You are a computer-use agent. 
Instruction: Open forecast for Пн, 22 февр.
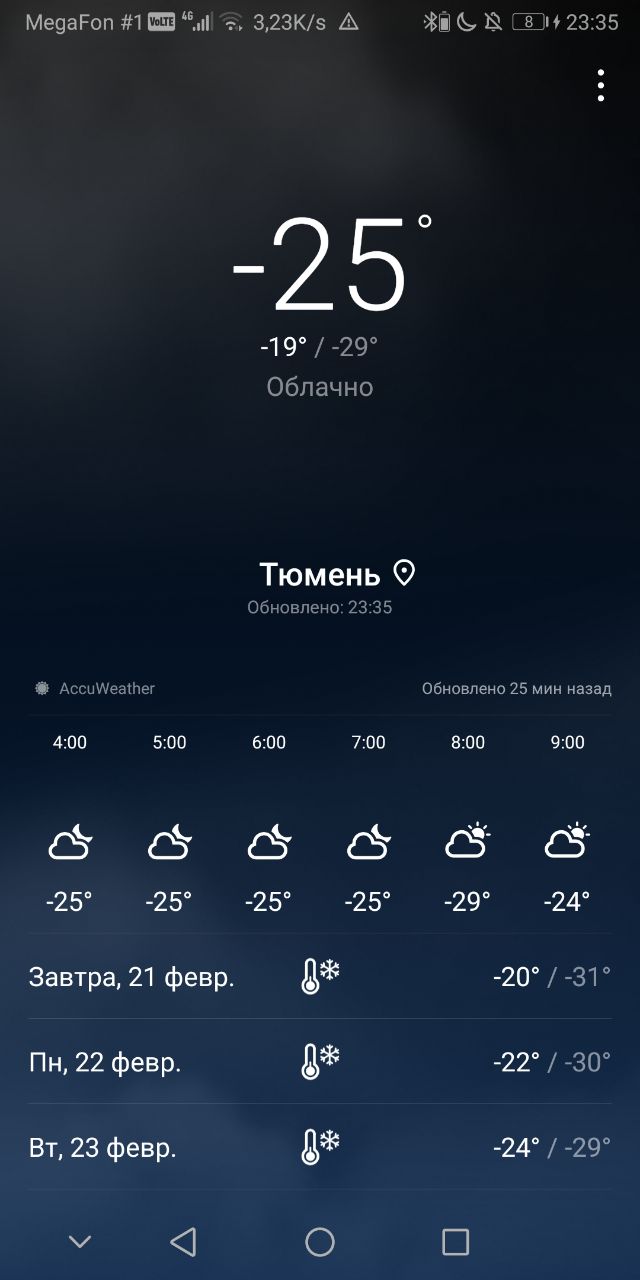[x=320, y=1061]
